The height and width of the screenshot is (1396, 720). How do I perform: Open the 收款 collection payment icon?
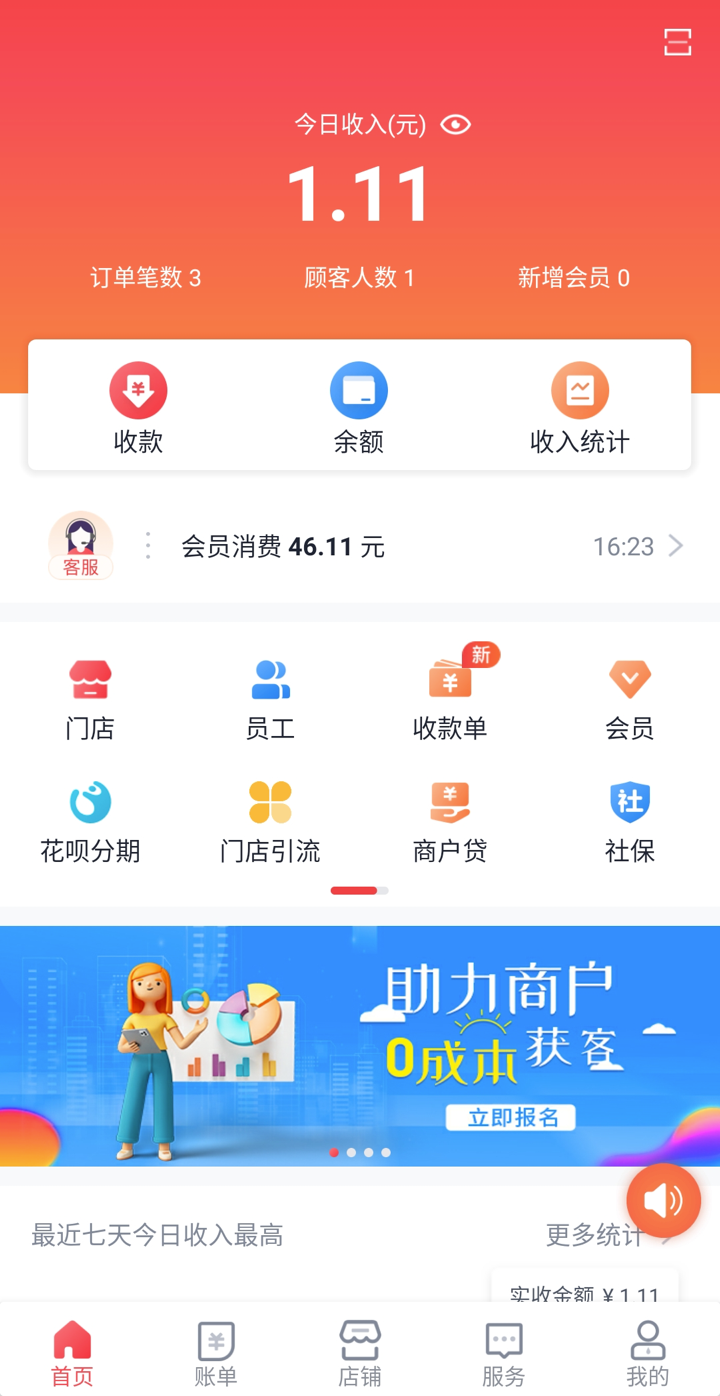(138, 405)
